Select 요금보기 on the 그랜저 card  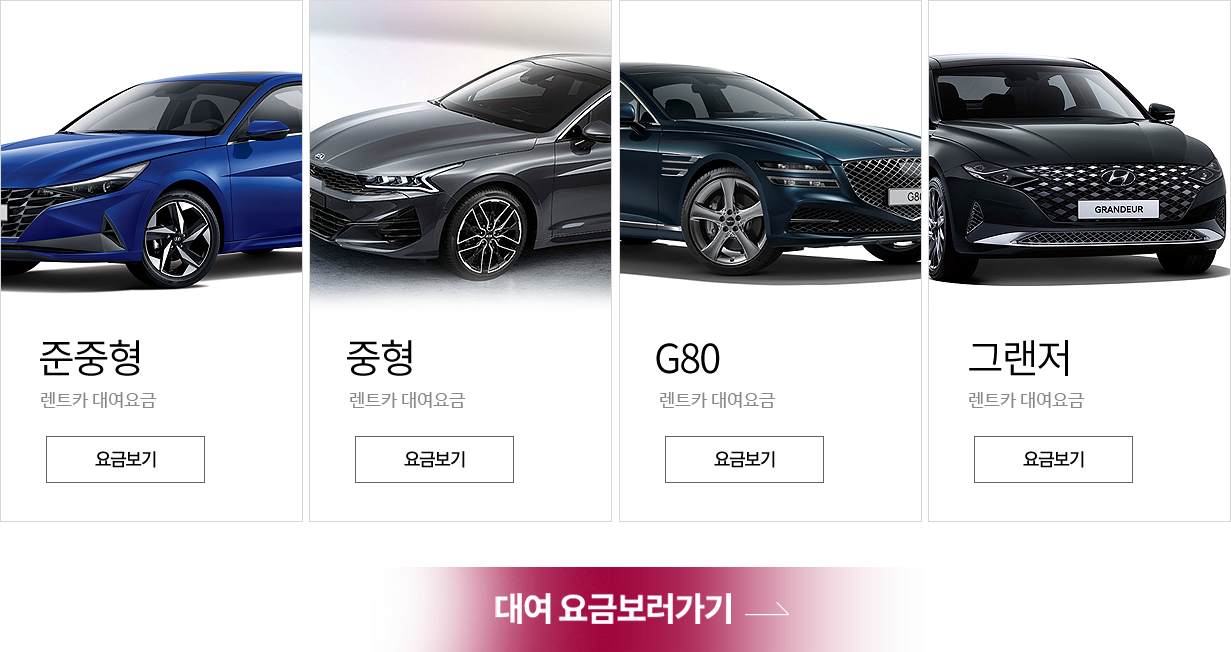click(x=1053, y=459)
